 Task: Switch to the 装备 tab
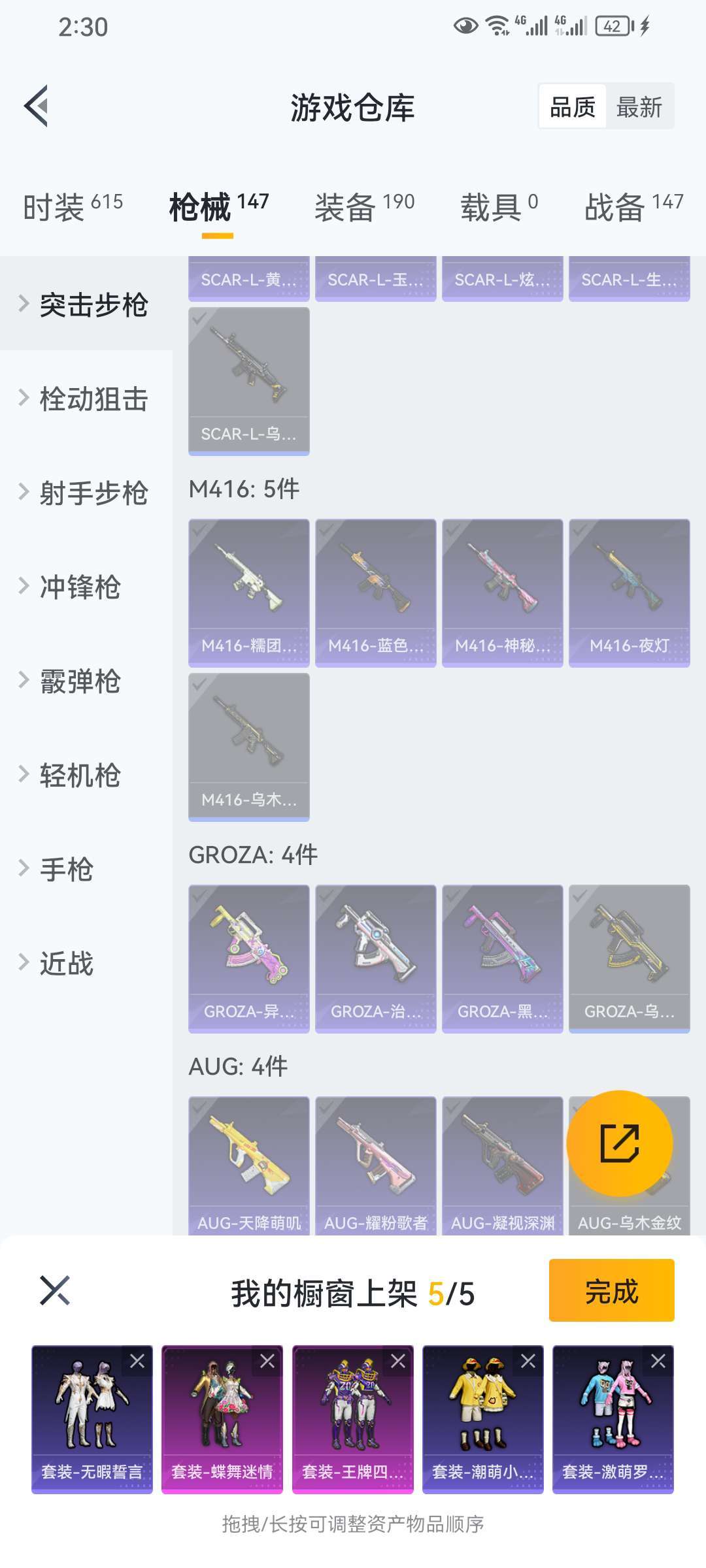click(x=364, y=207)
